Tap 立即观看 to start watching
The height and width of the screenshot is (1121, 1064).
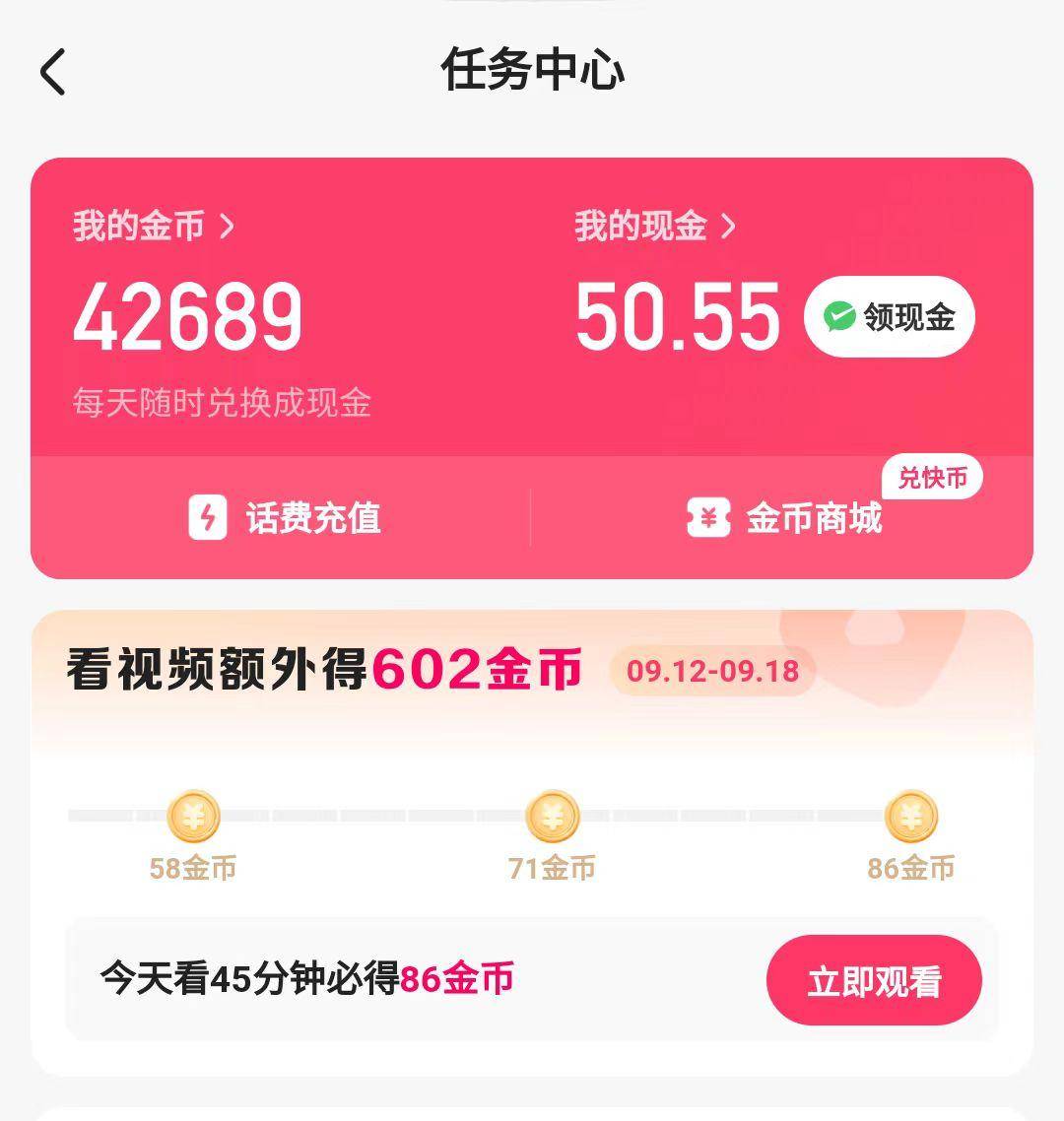click(x=873, y=981)
